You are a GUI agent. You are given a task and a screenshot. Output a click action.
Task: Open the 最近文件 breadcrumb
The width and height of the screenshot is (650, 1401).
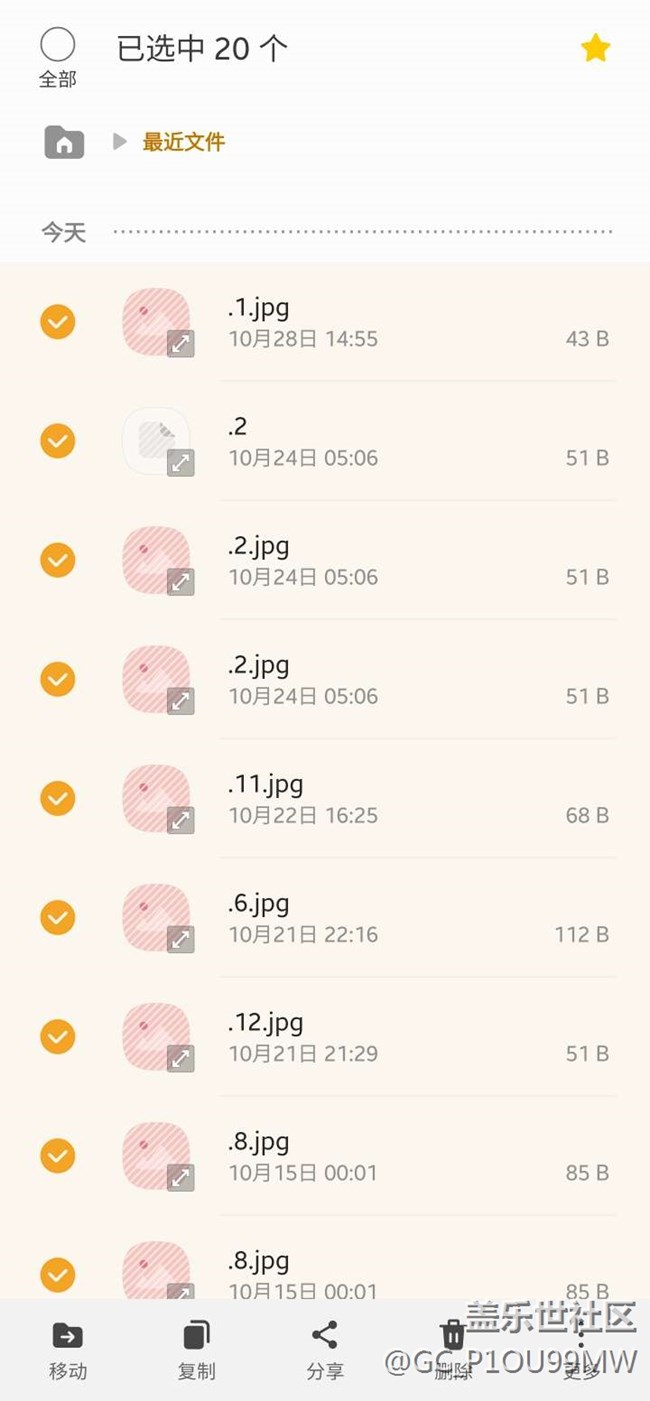coord(183,142)
